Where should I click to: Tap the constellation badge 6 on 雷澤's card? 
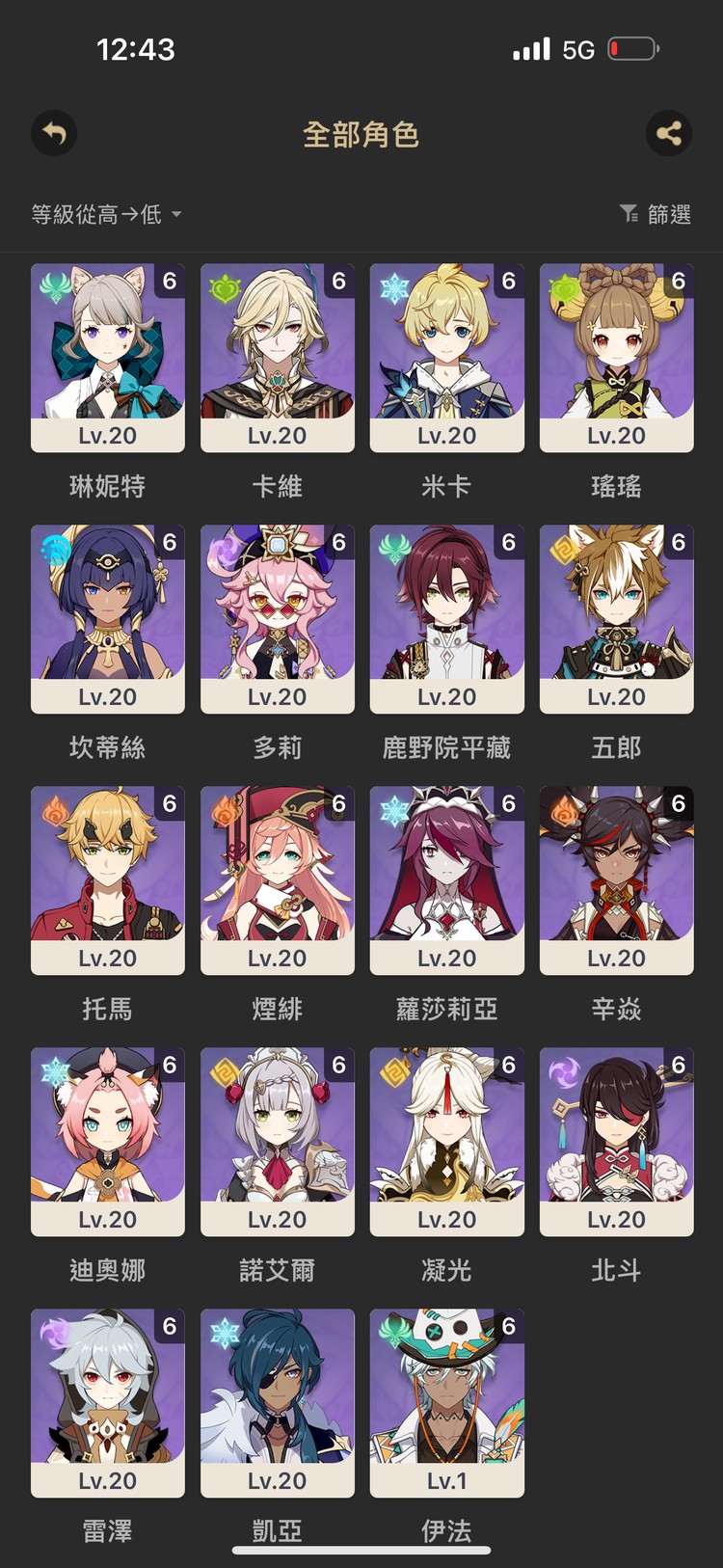[170, 1326]
